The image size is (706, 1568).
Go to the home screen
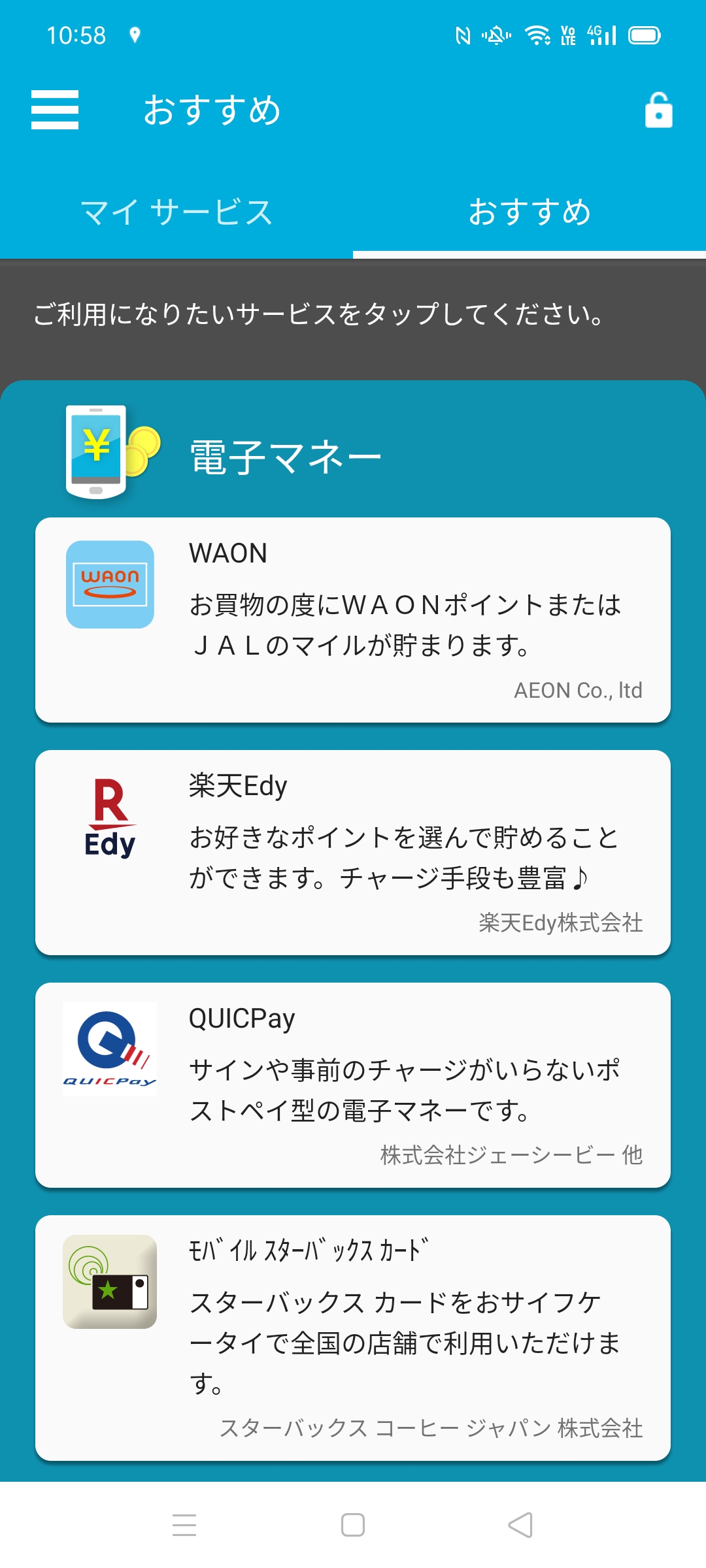tap(353, 1525)
